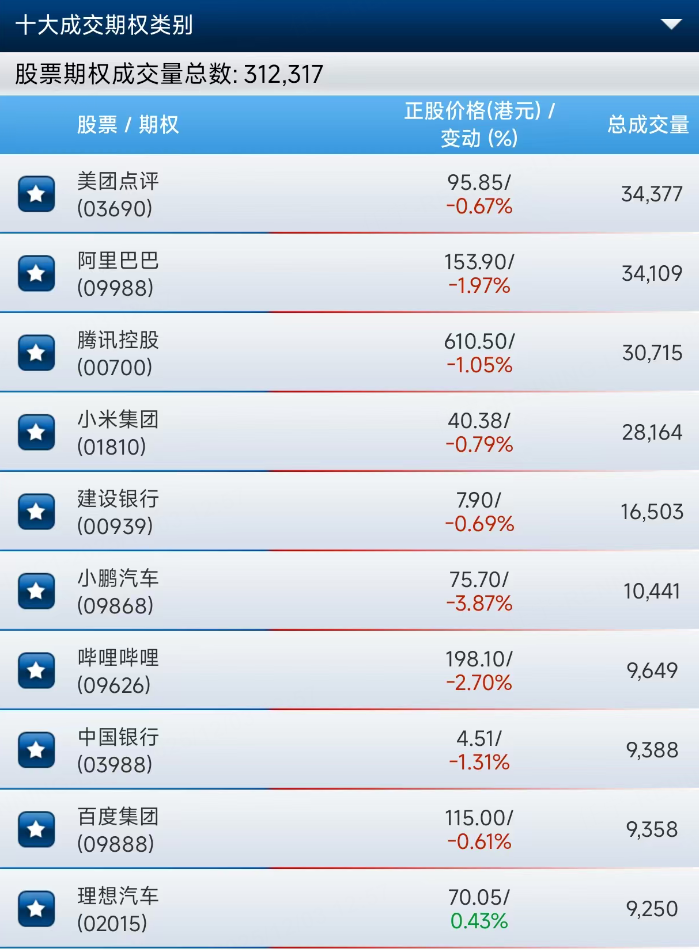Viewport: 699px width, 950px height.
Task: Tap the star icon beside 理想汽车
Action: [x=36, y=909]
